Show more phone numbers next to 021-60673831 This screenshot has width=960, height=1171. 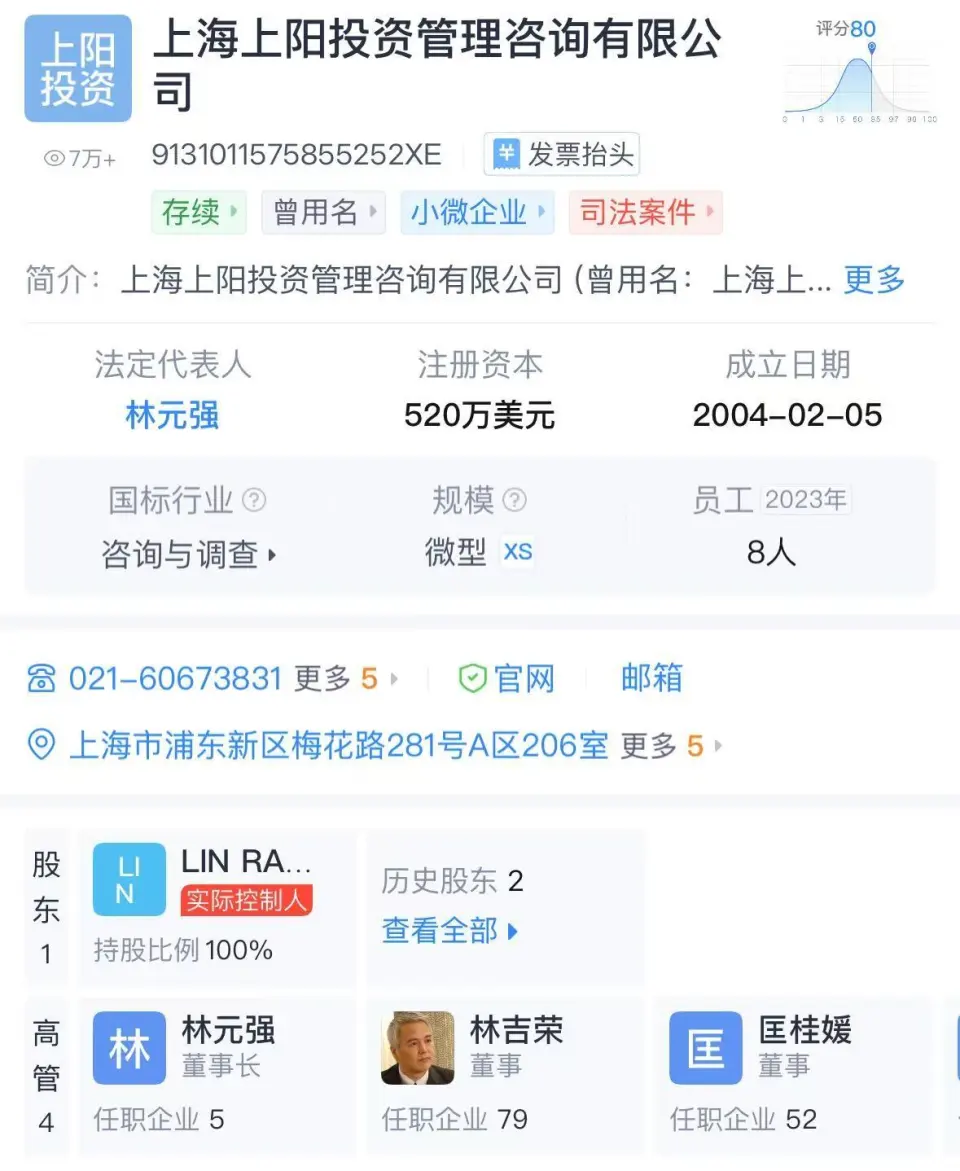pos(345,679)
